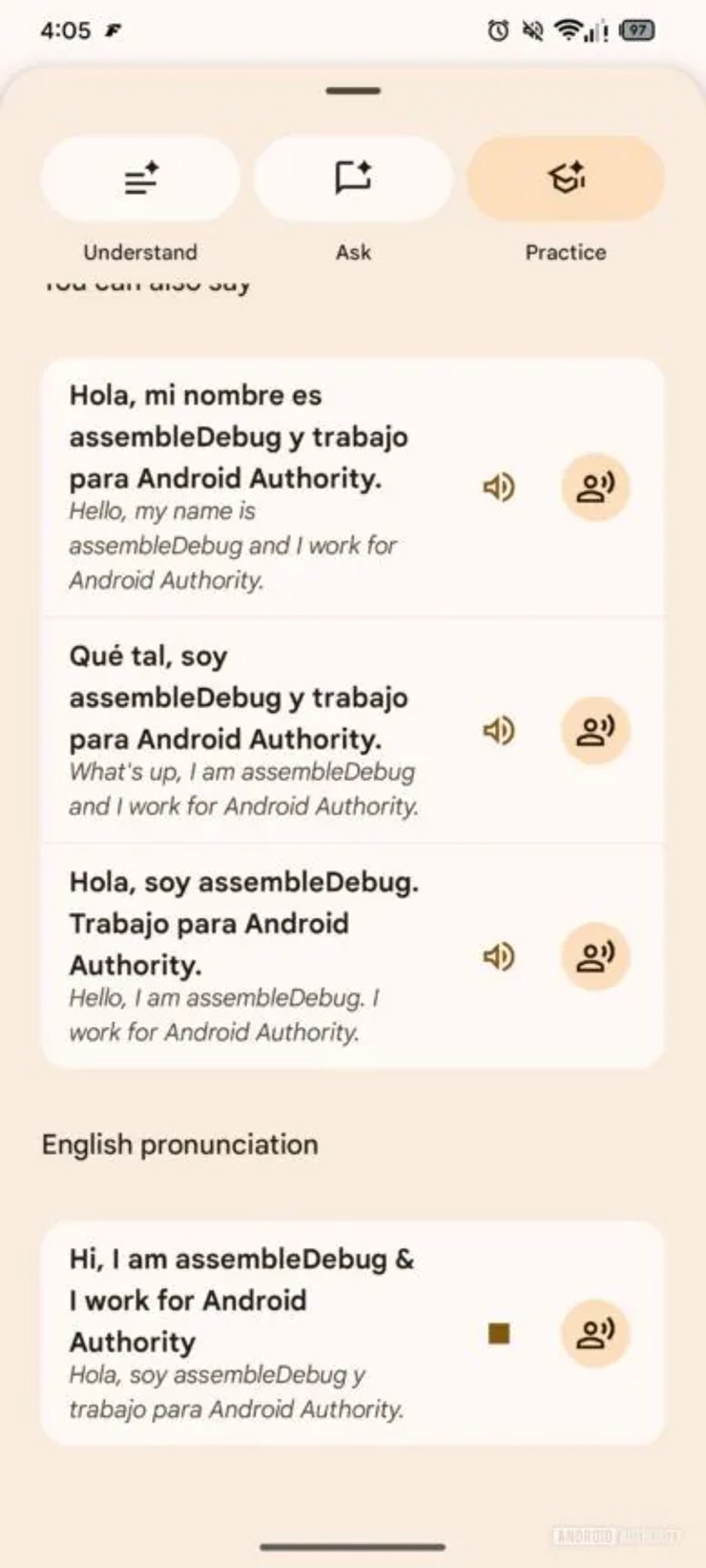Tap the sheet drag handle
706x1568 pixels.
click(x=353, y=92)
